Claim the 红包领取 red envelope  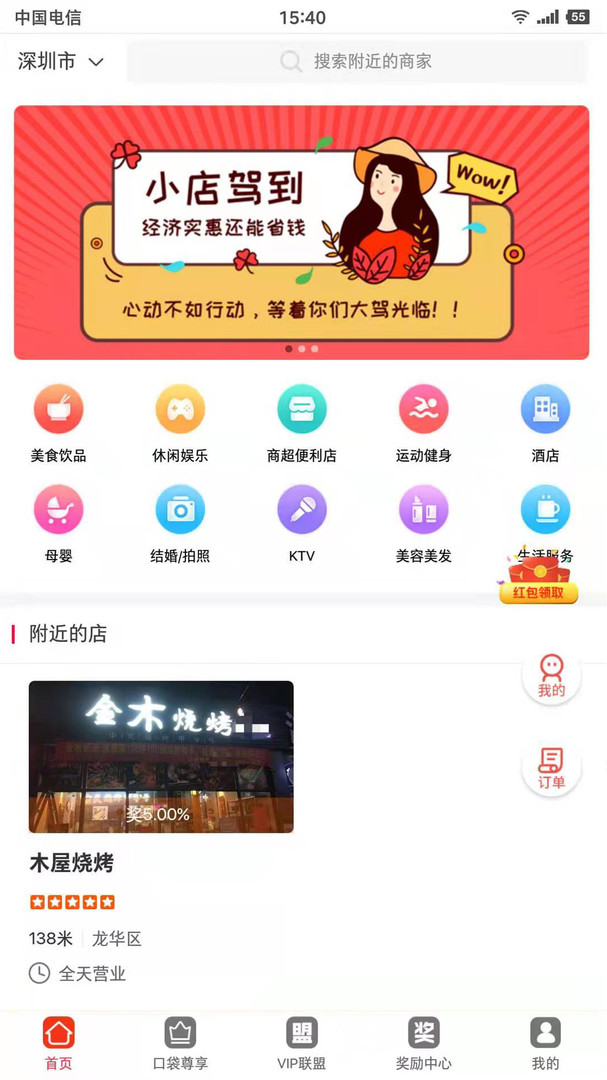pos(539,580)
